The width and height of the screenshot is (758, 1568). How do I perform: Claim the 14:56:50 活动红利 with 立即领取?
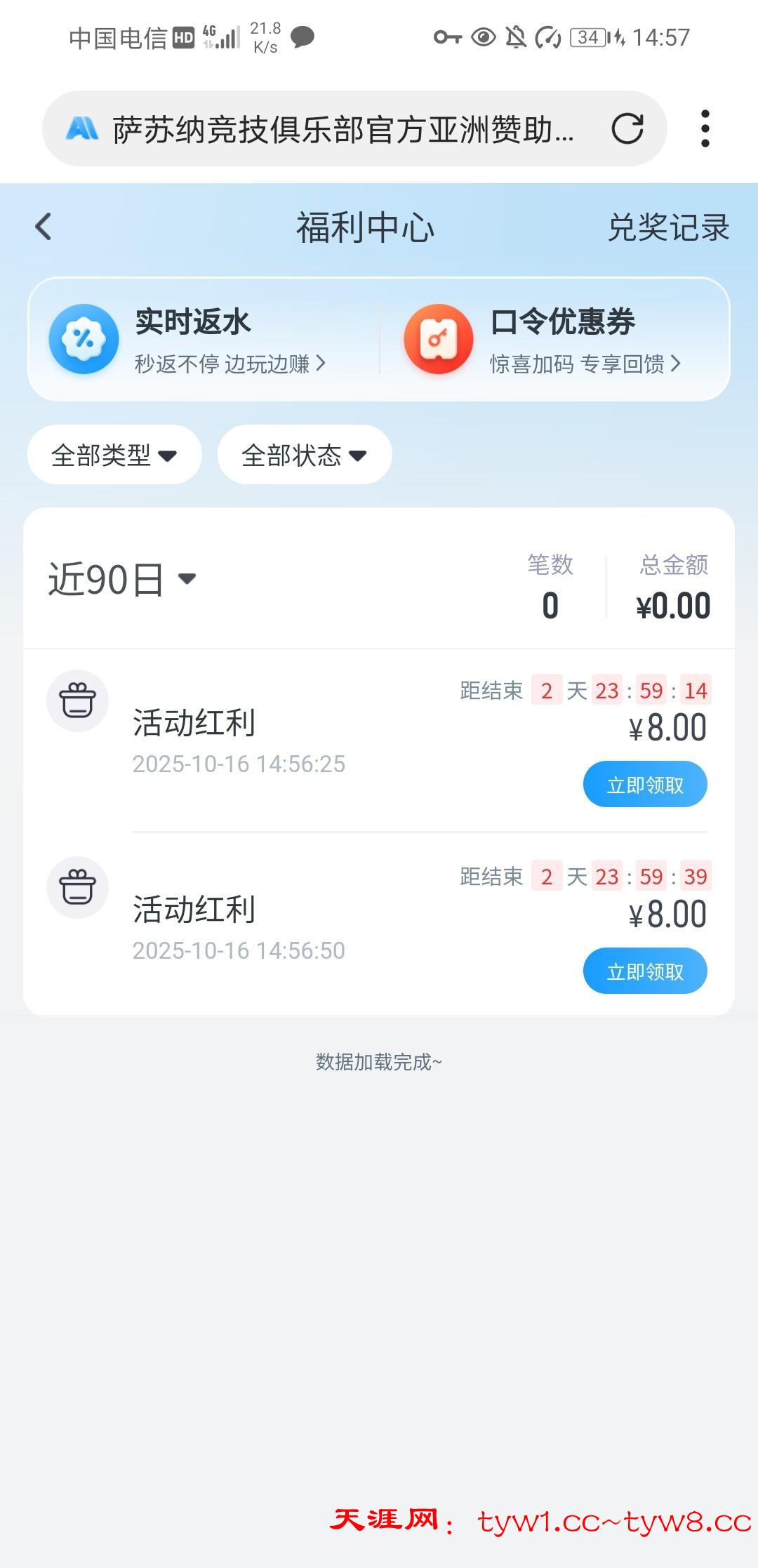(644, 971)
